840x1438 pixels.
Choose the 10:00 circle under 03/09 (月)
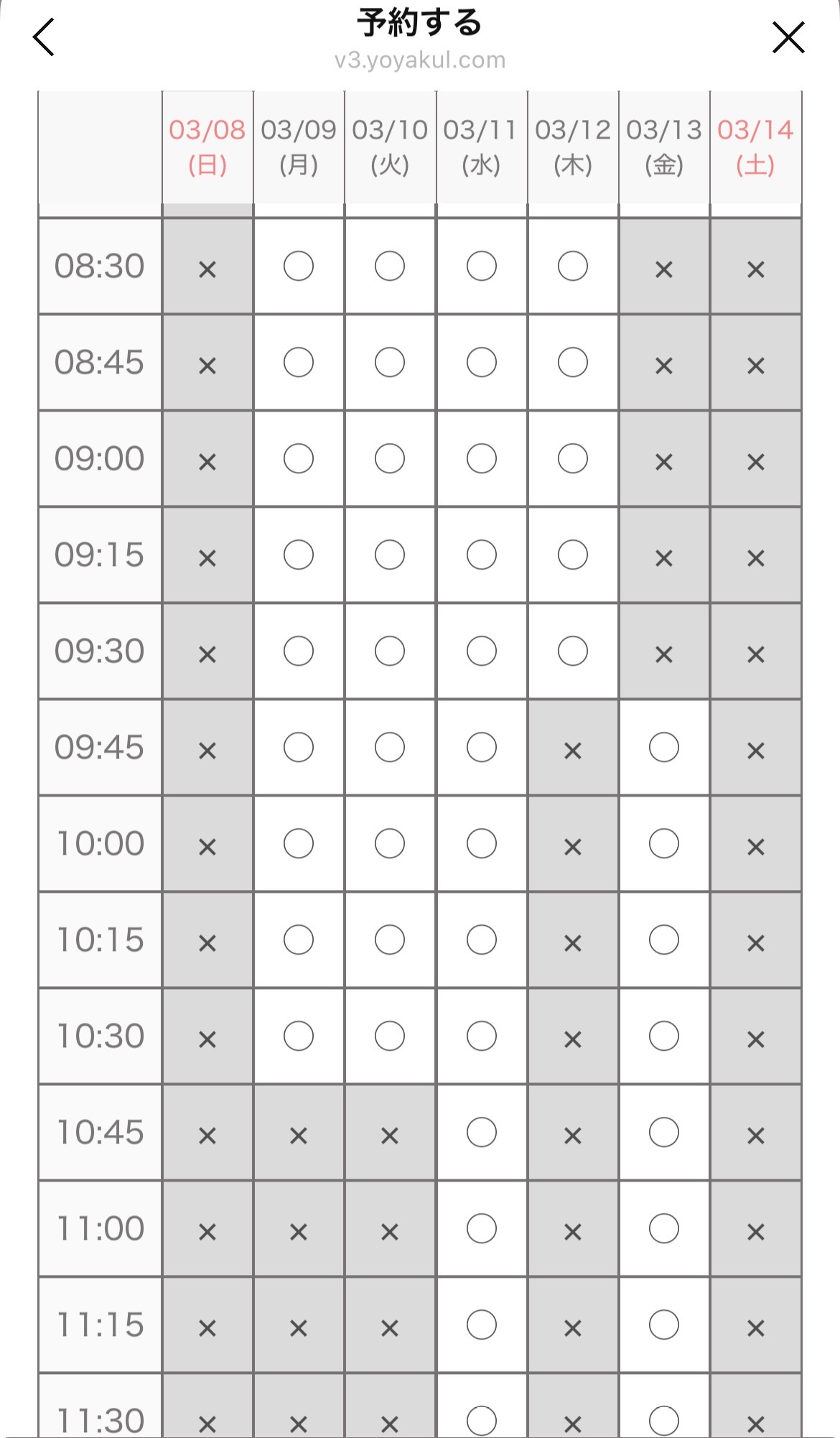(x=299, y=843)
